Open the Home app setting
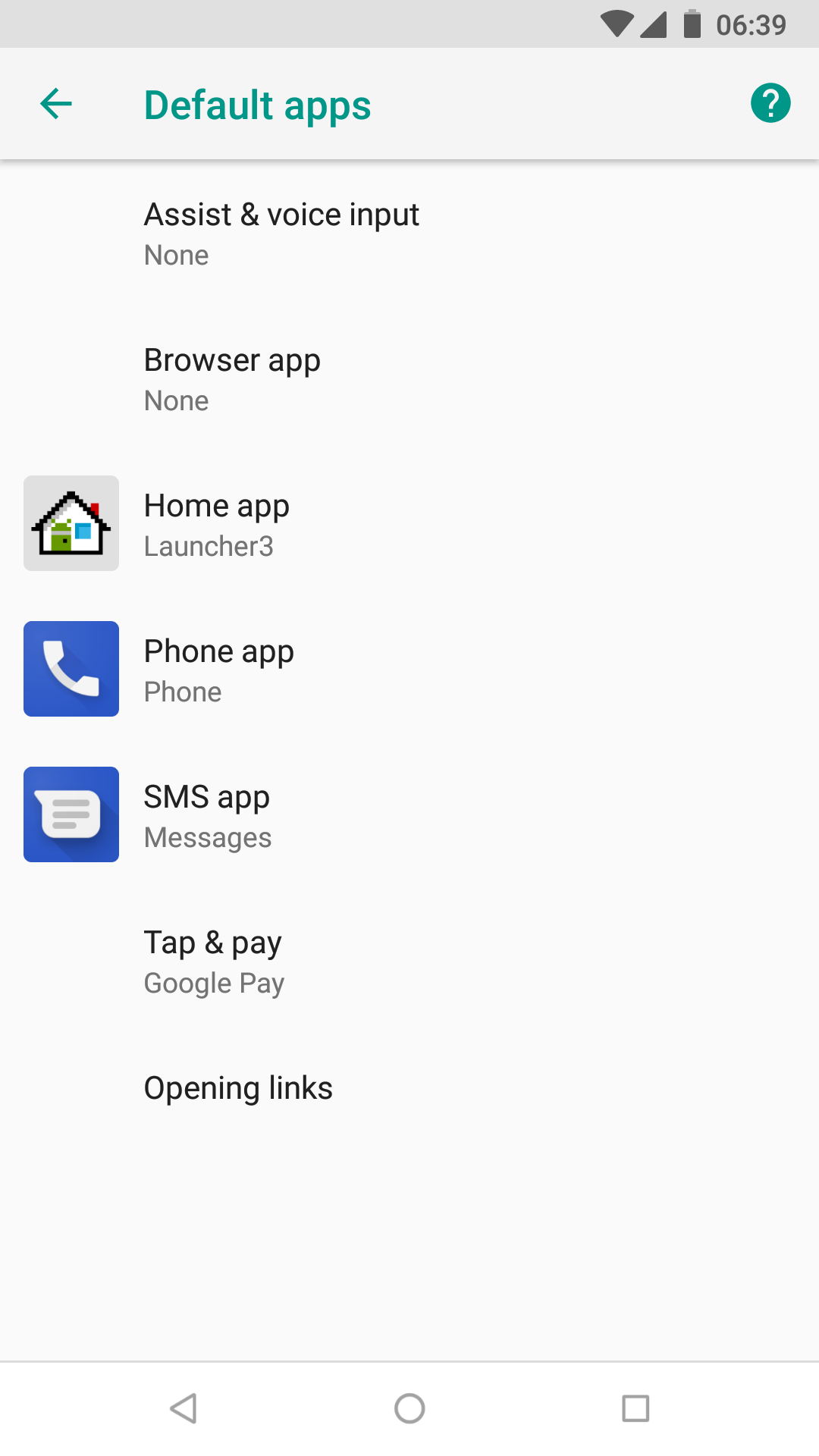Image resolution: width=819 pixels, height=1456 pixels. pos(409,525)
